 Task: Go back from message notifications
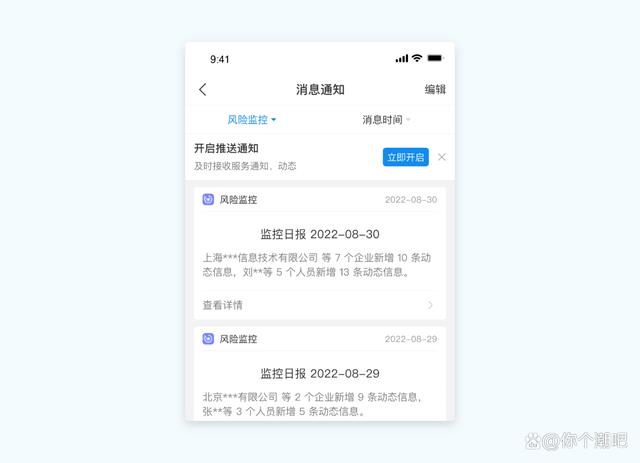tap(203, 89)
